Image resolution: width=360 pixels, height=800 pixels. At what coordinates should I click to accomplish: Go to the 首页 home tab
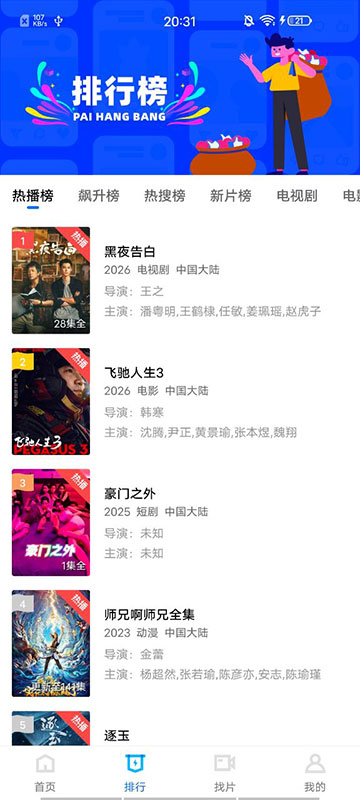pos(45,773)
